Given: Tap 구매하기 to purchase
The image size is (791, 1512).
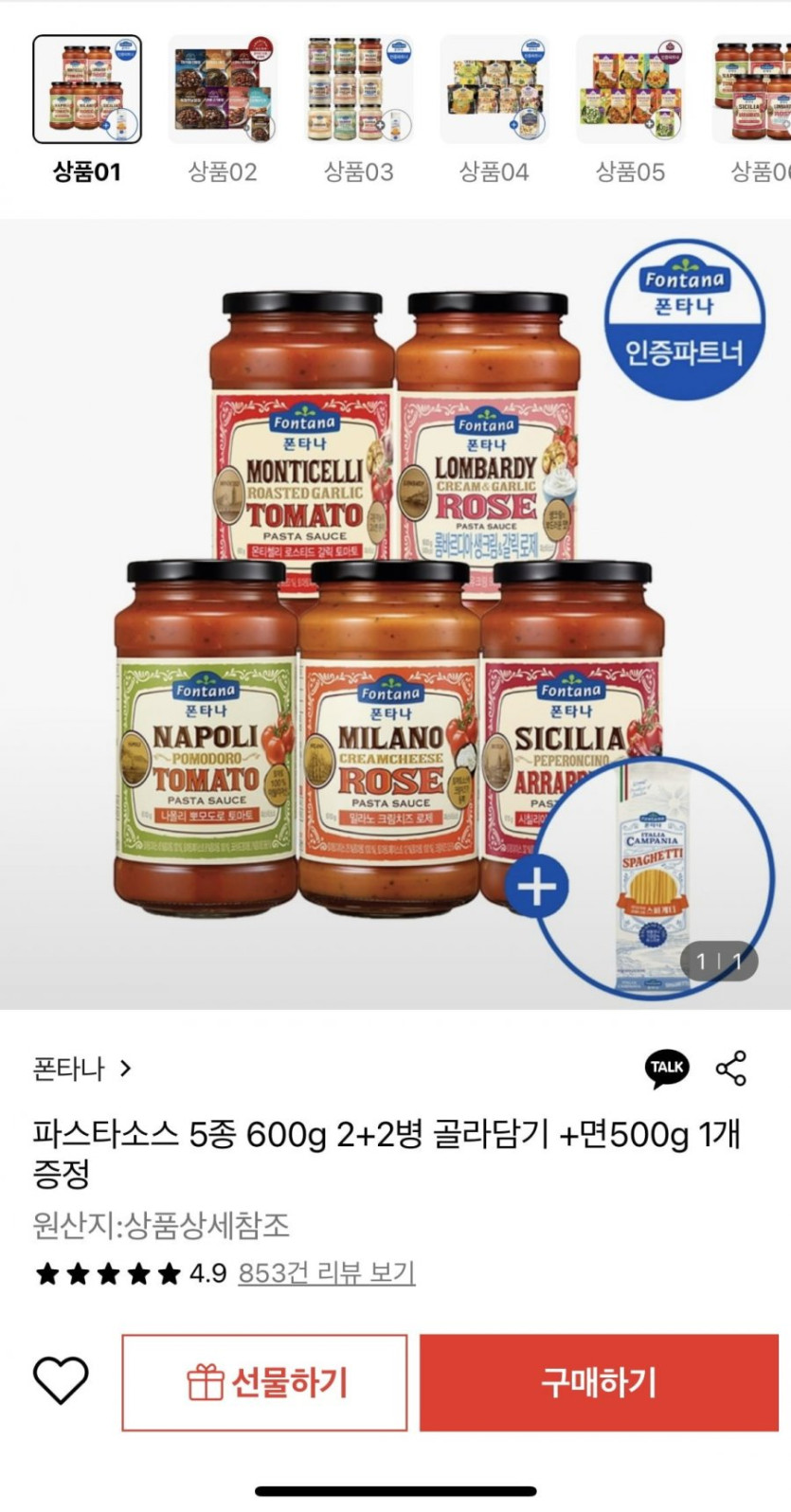Looking at the screenshot, I should [x=599, y=1382].
